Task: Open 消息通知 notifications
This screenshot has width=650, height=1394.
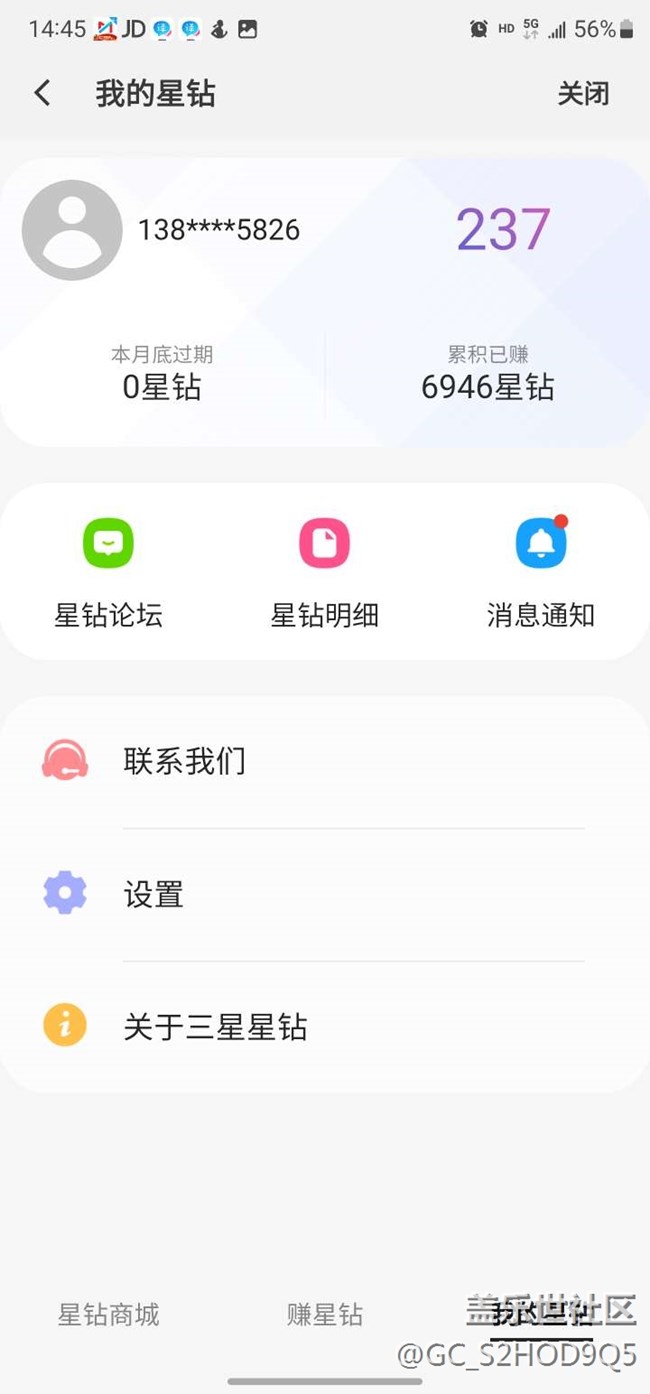Action: point(541,571)
